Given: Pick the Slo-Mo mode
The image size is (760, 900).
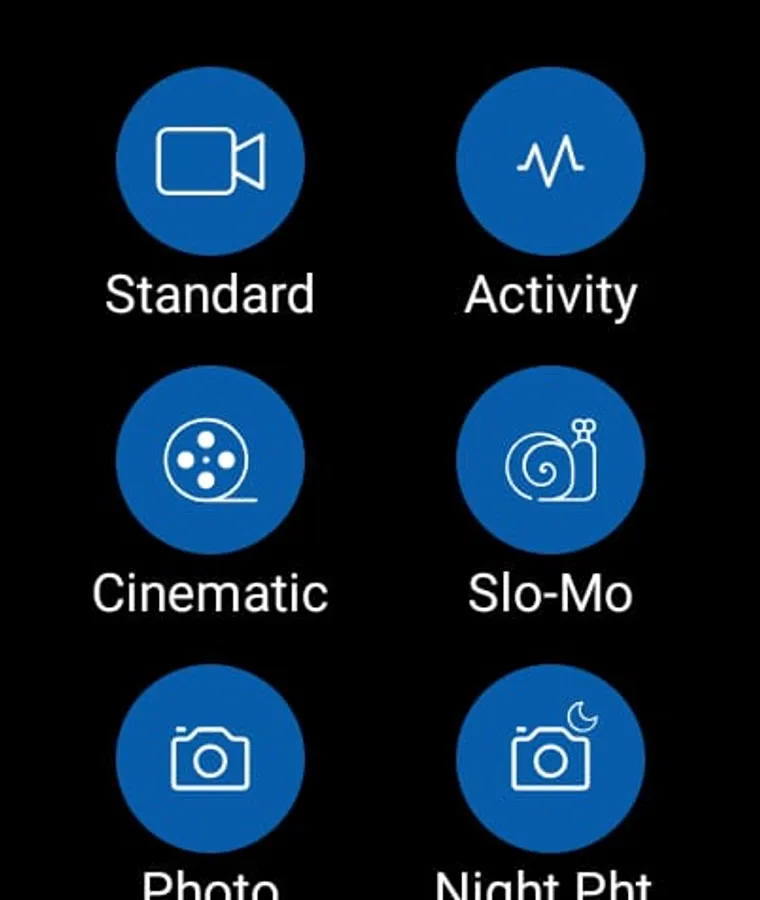Looking at the screenshot, I should tap(550, 460).
